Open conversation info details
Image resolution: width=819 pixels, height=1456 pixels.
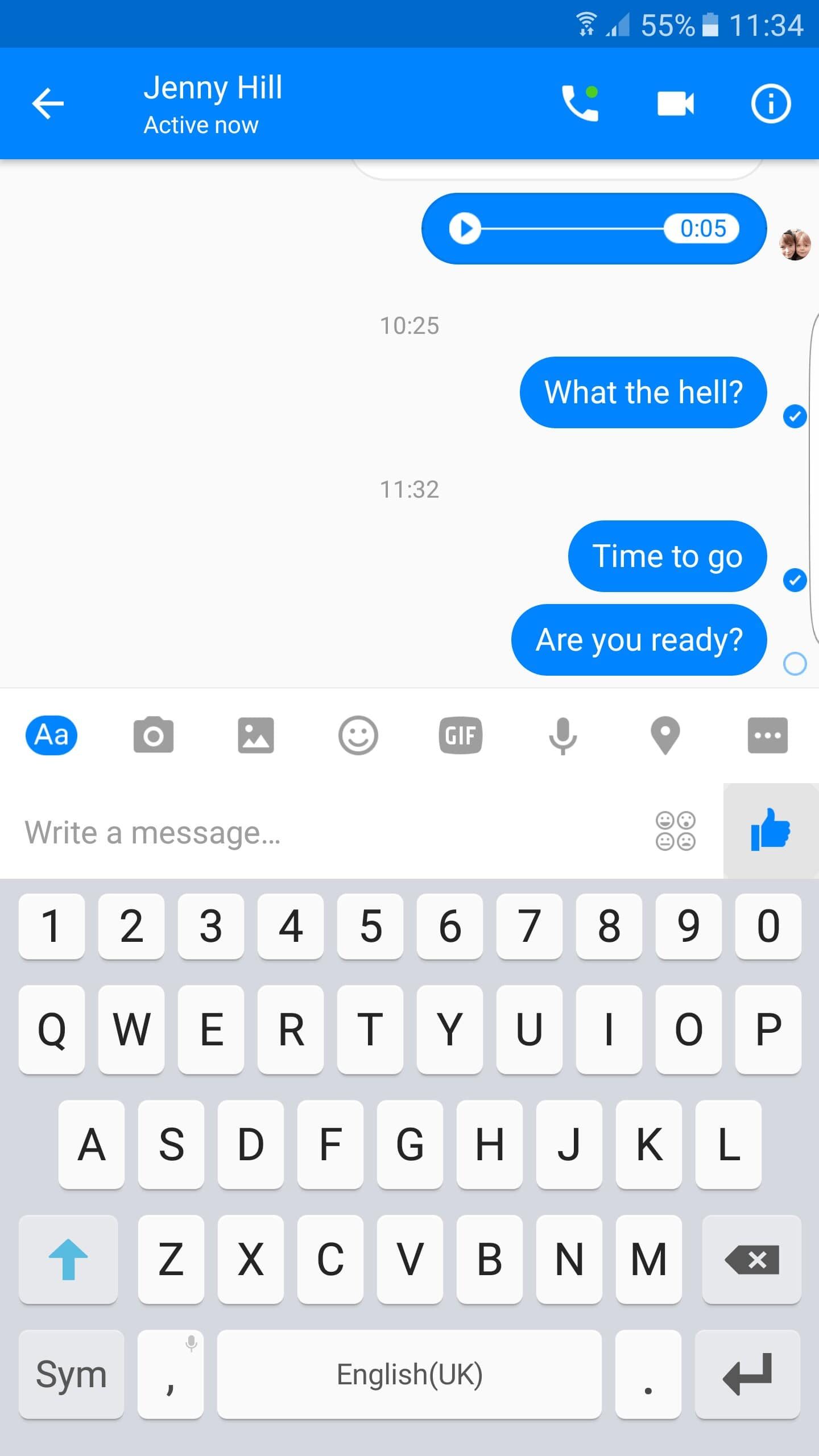coord(771,104)
